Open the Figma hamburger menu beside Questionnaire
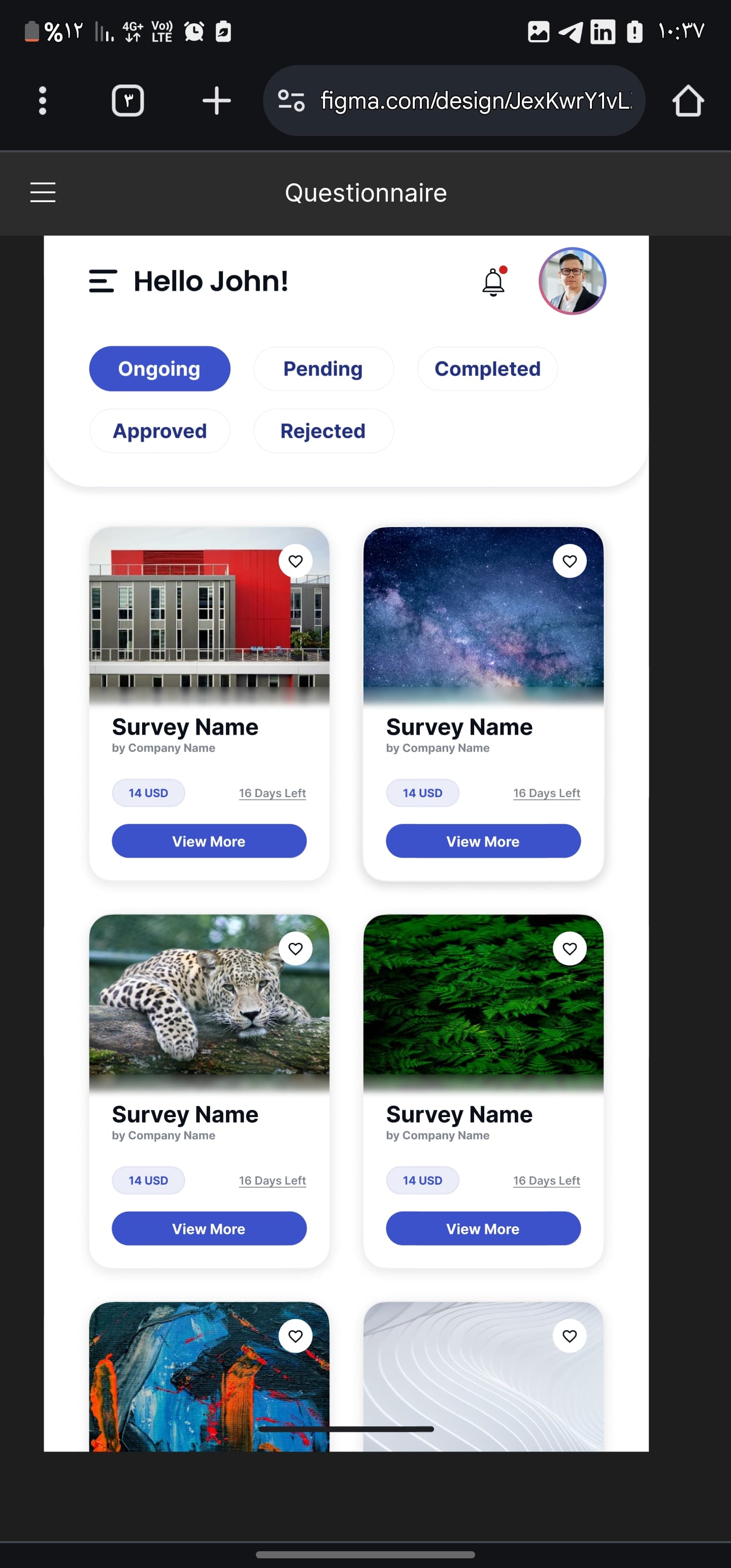731x1568 pixels. coord(43,192)
